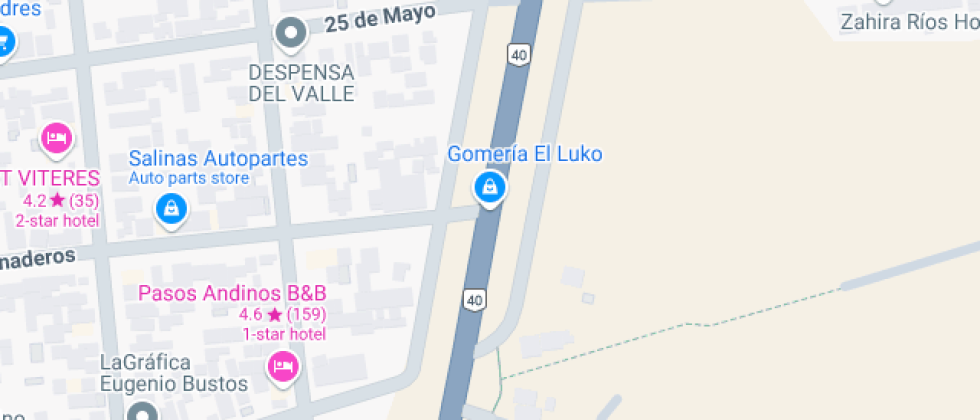The height and width of the screenshot is (420, 980).
Task: Tap the DESPENSA DEL VALLE place marker
Action: click(x=291, y=33)
